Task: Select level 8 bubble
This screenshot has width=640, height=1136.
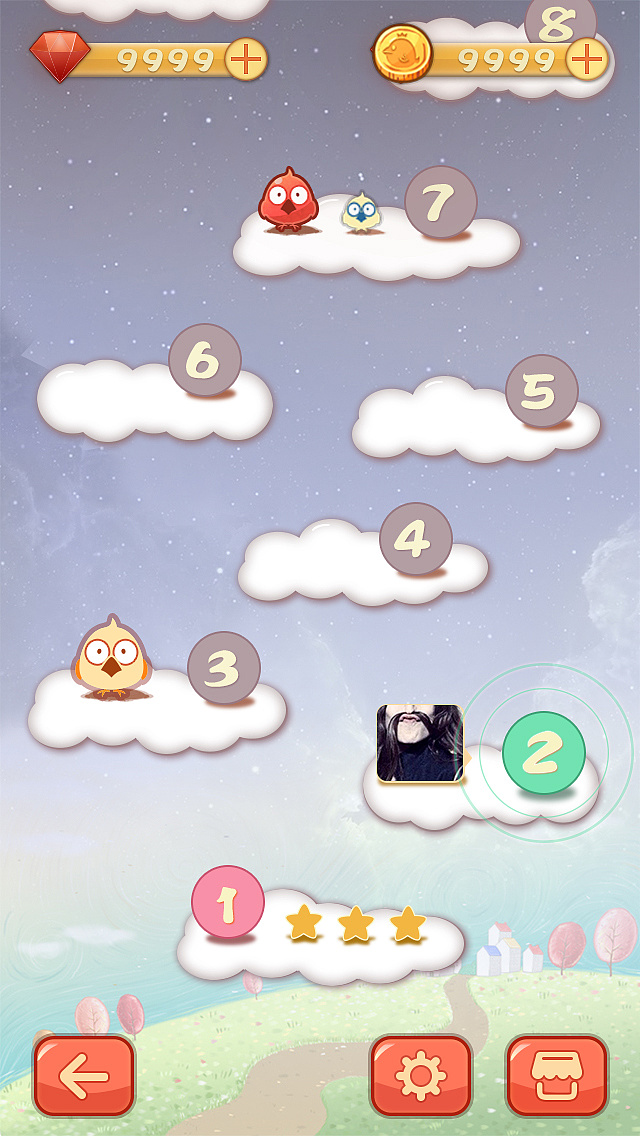Action: click(x=560, y=20)
